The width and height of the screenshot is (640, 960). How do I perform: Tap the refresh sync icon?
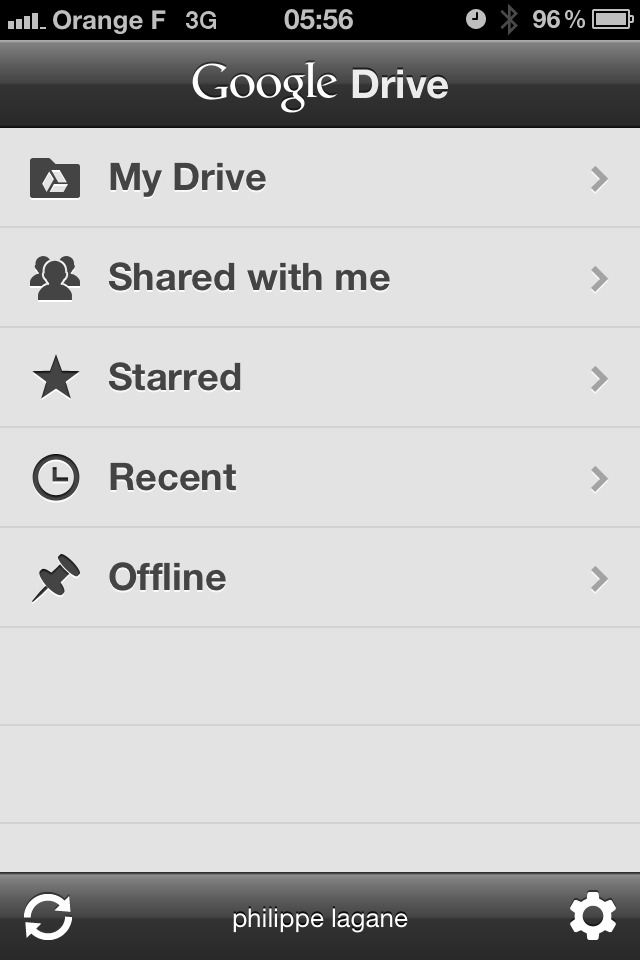click(x=48, y=917)
